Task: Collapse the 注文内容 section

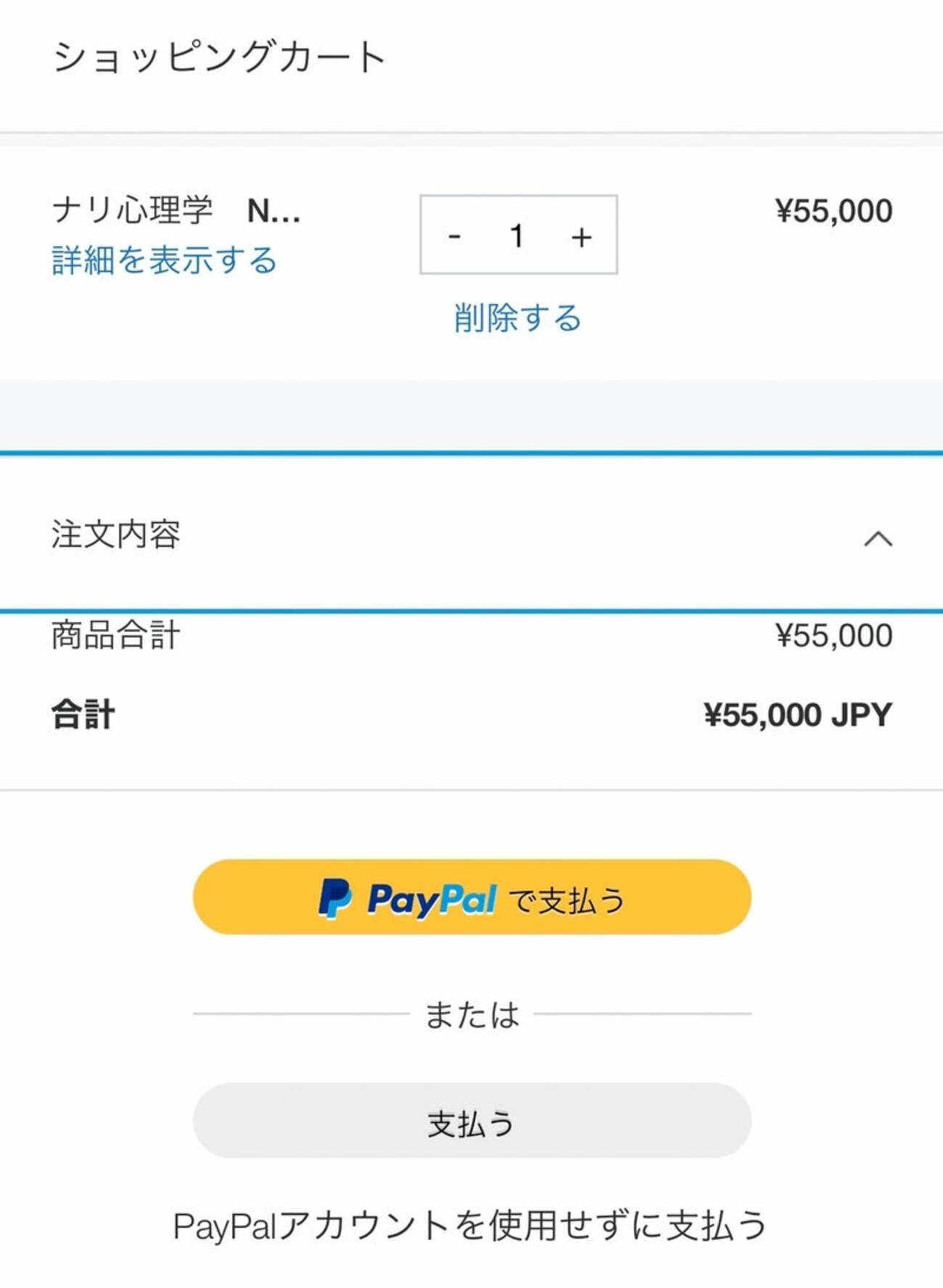Action: 878,538
